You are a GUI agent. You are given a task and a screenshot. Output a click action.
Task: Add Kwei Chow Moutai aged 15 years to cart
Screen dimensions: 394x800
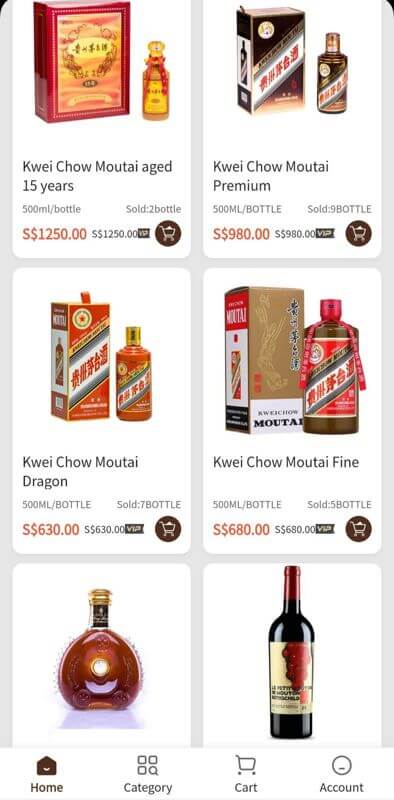(168, 234)
